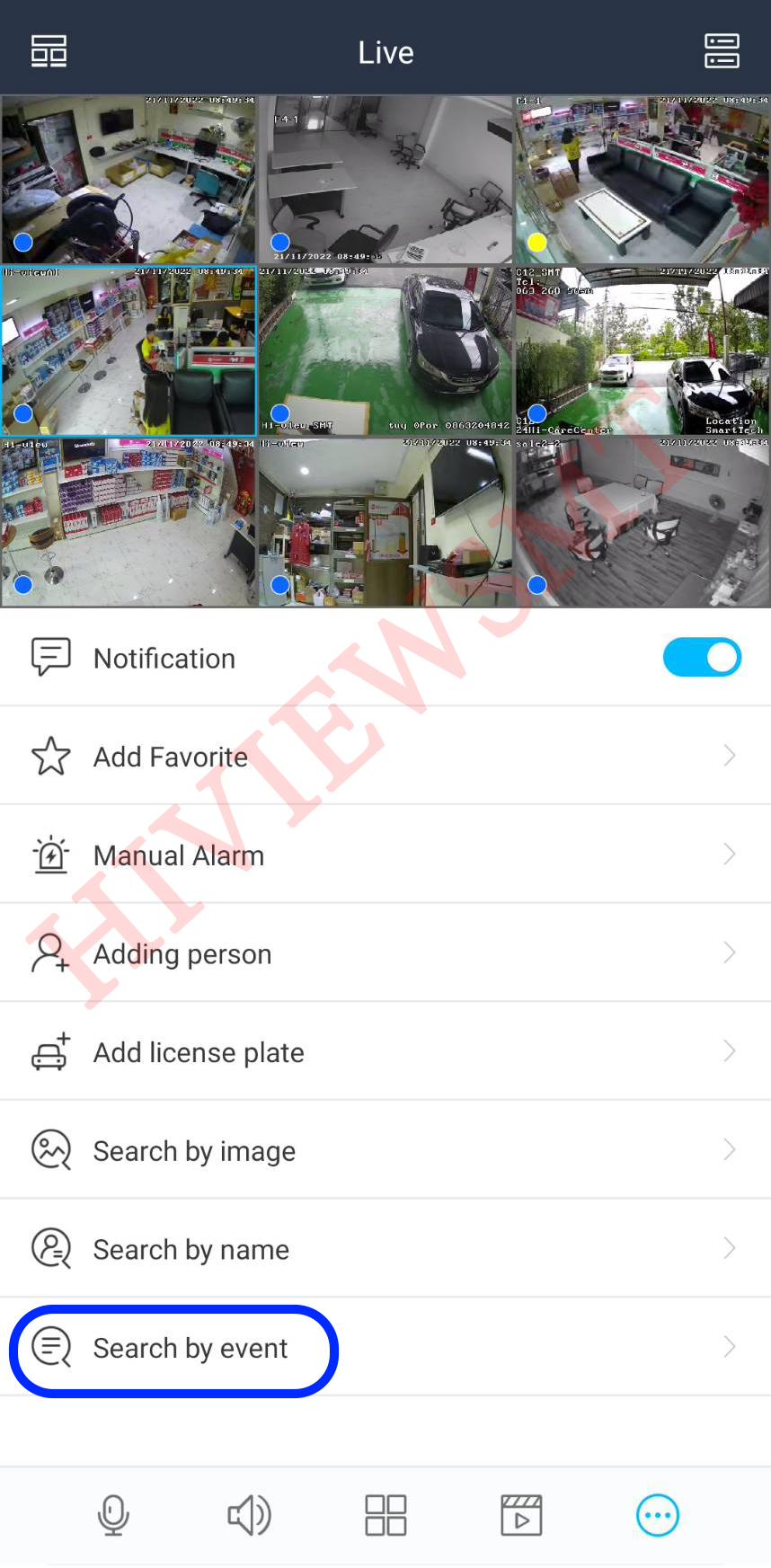
Task: Select the highlighted shop counter camera feed
Action: coord(128,351)
